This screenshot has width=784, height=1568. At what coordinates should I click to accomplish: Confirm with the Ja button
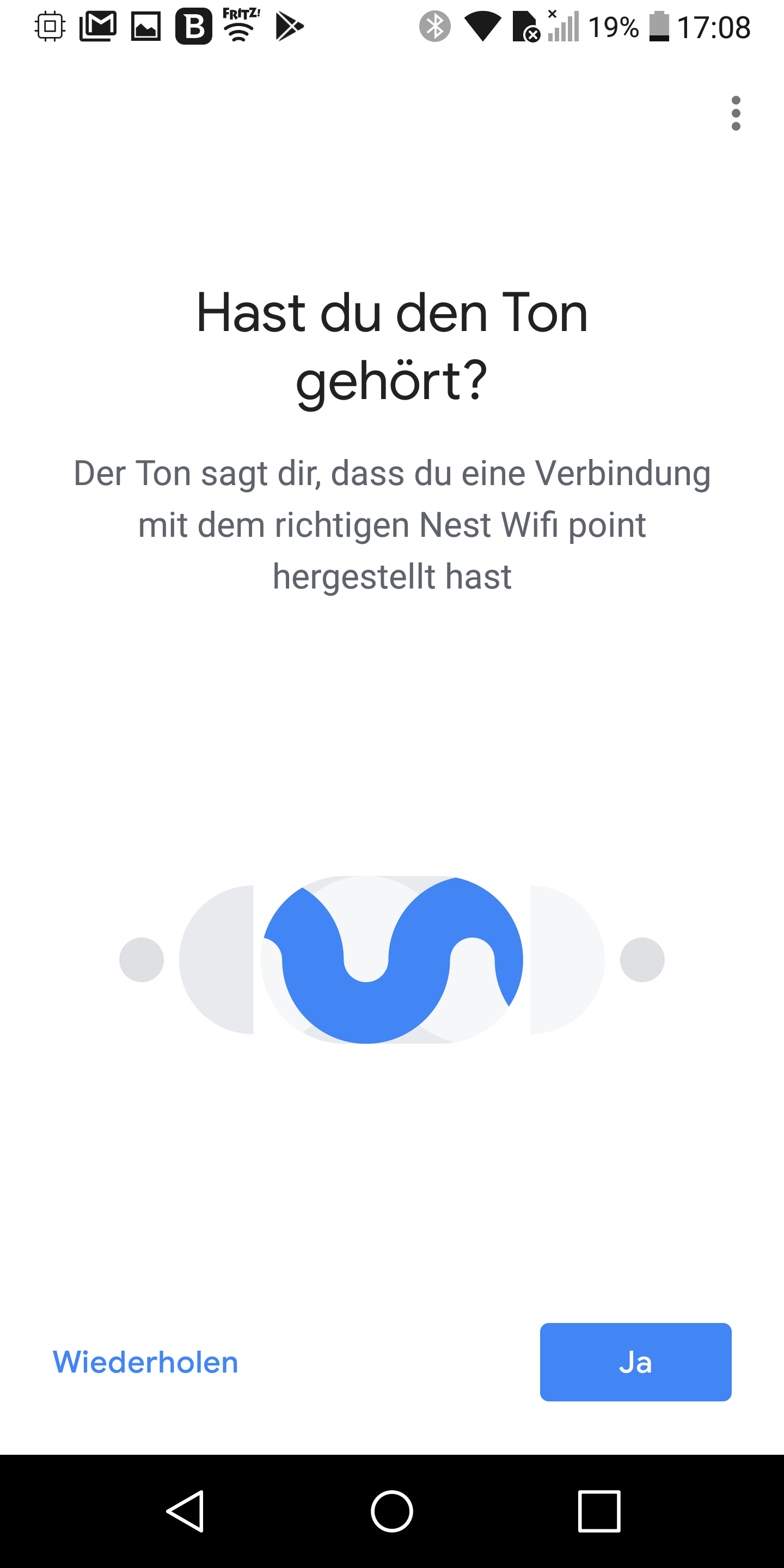point(635,1362)
